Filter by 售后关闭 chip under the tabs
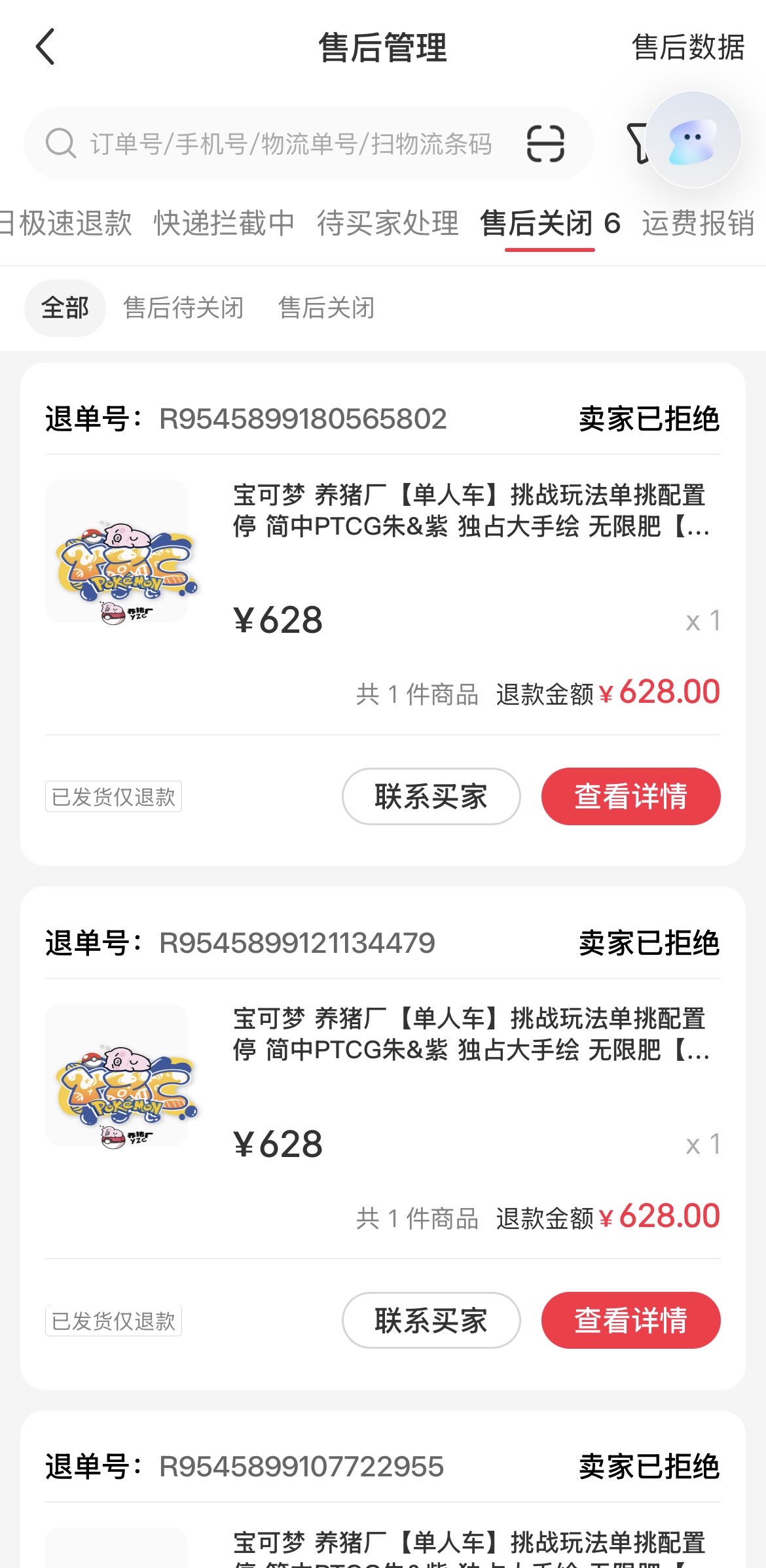Screen dimensions: 766x1568 click(326, 308)
